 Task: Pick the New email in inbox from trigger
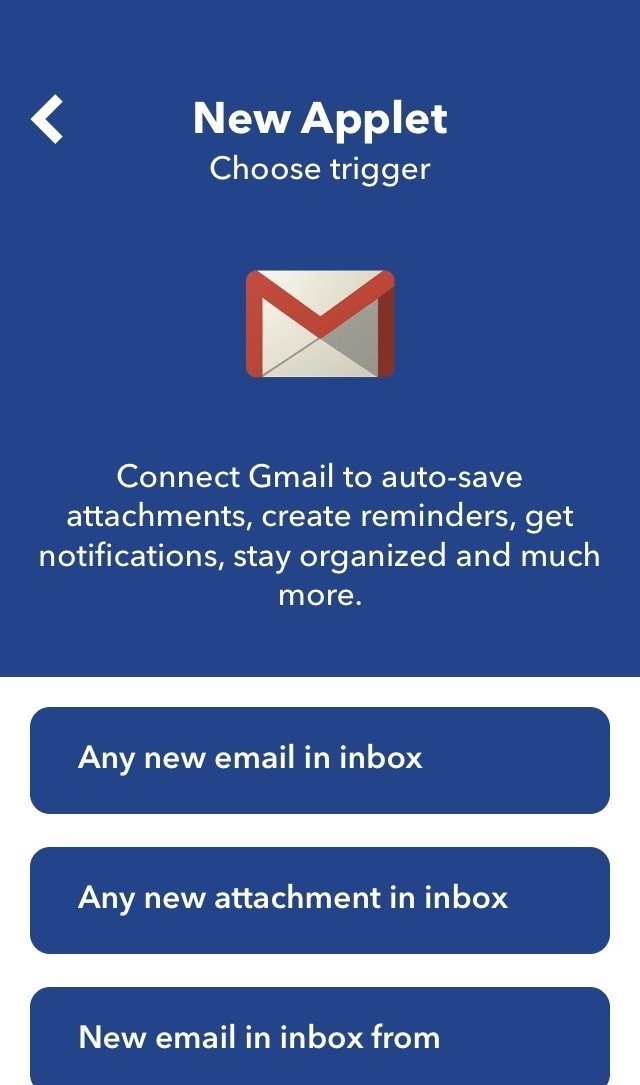tap(320, 1037)
